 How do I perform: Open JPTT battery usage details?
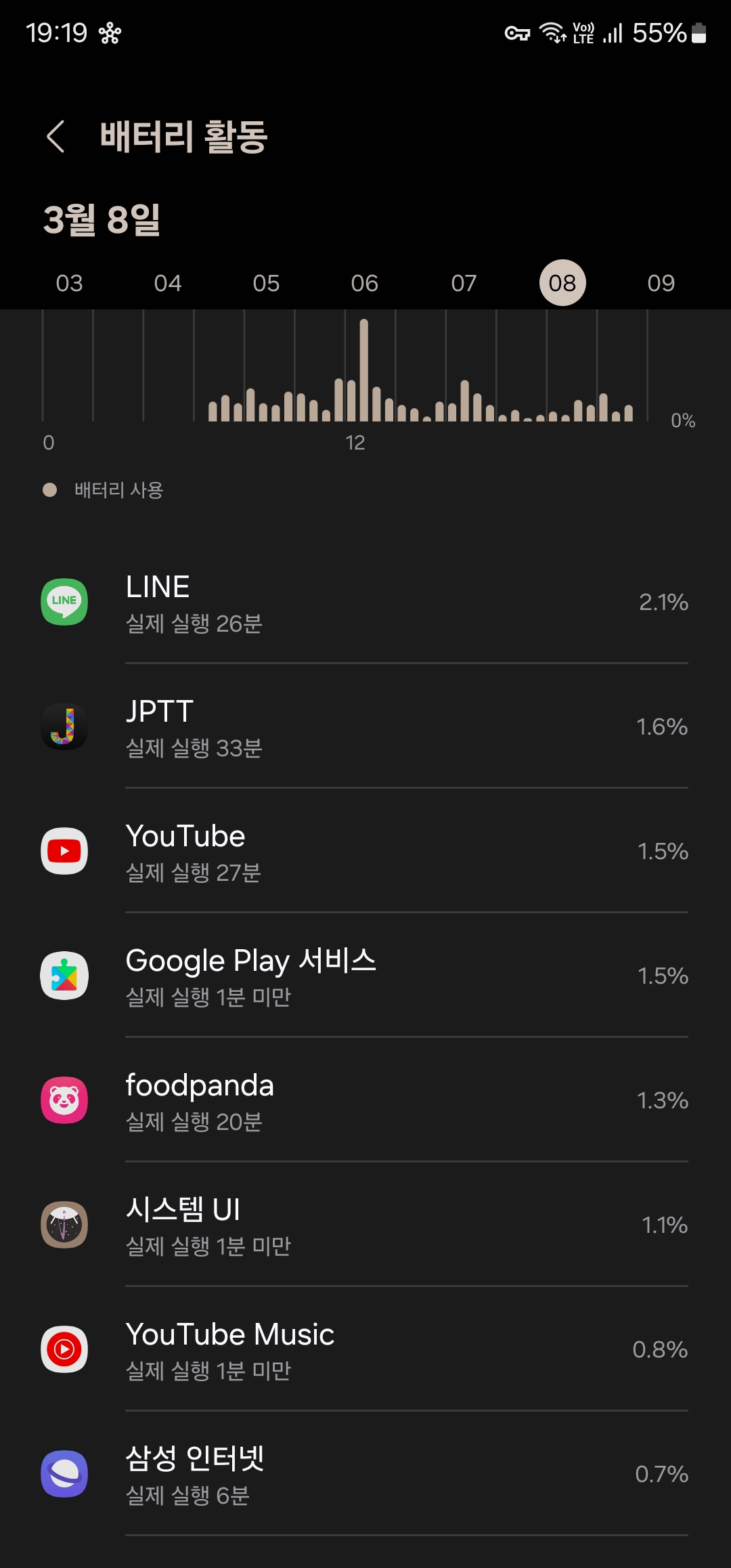point(365,726)
